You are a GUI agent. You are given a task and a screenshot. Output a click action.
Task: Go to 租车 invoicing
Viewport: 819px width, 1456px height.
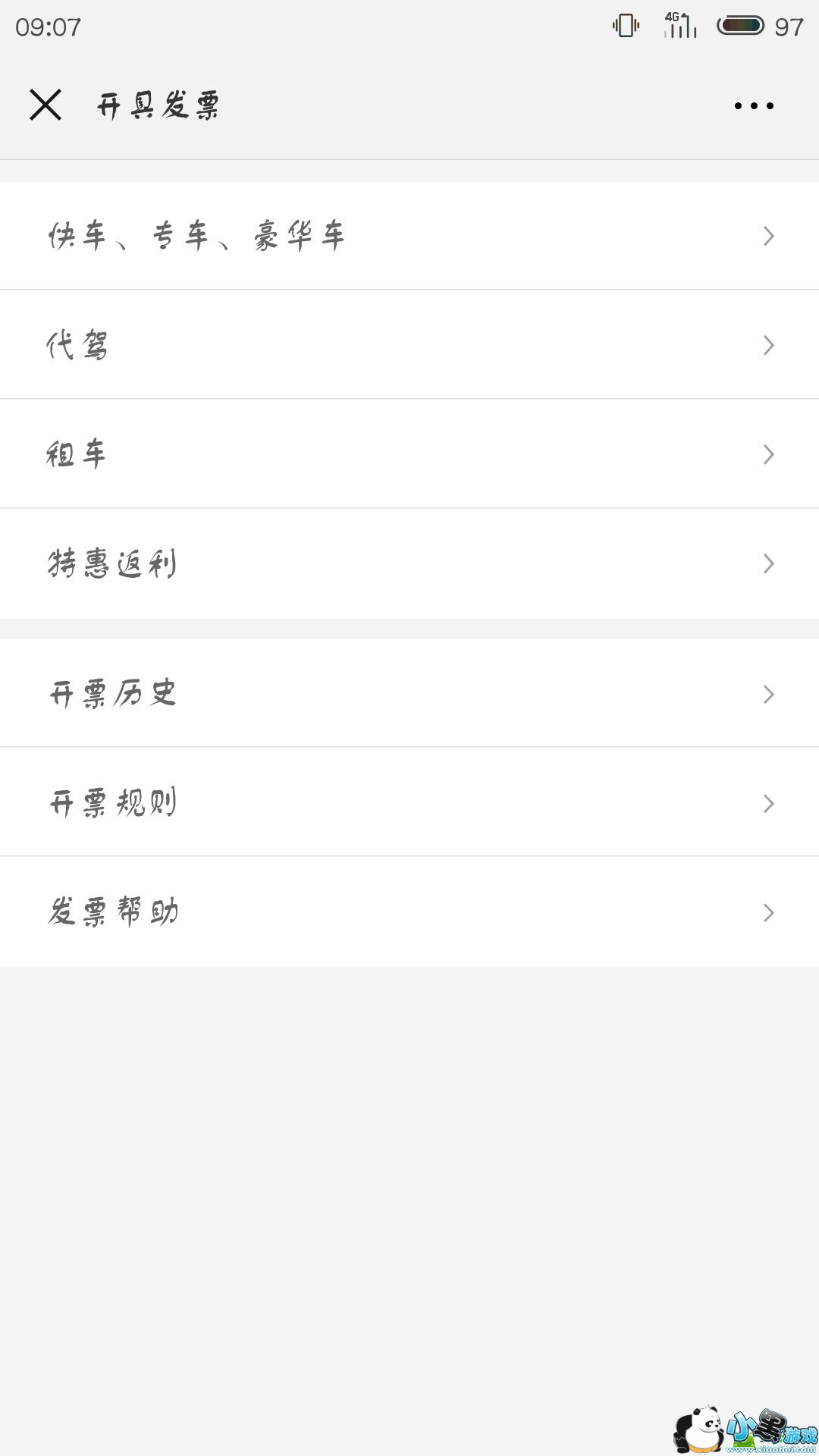(409, 454)
